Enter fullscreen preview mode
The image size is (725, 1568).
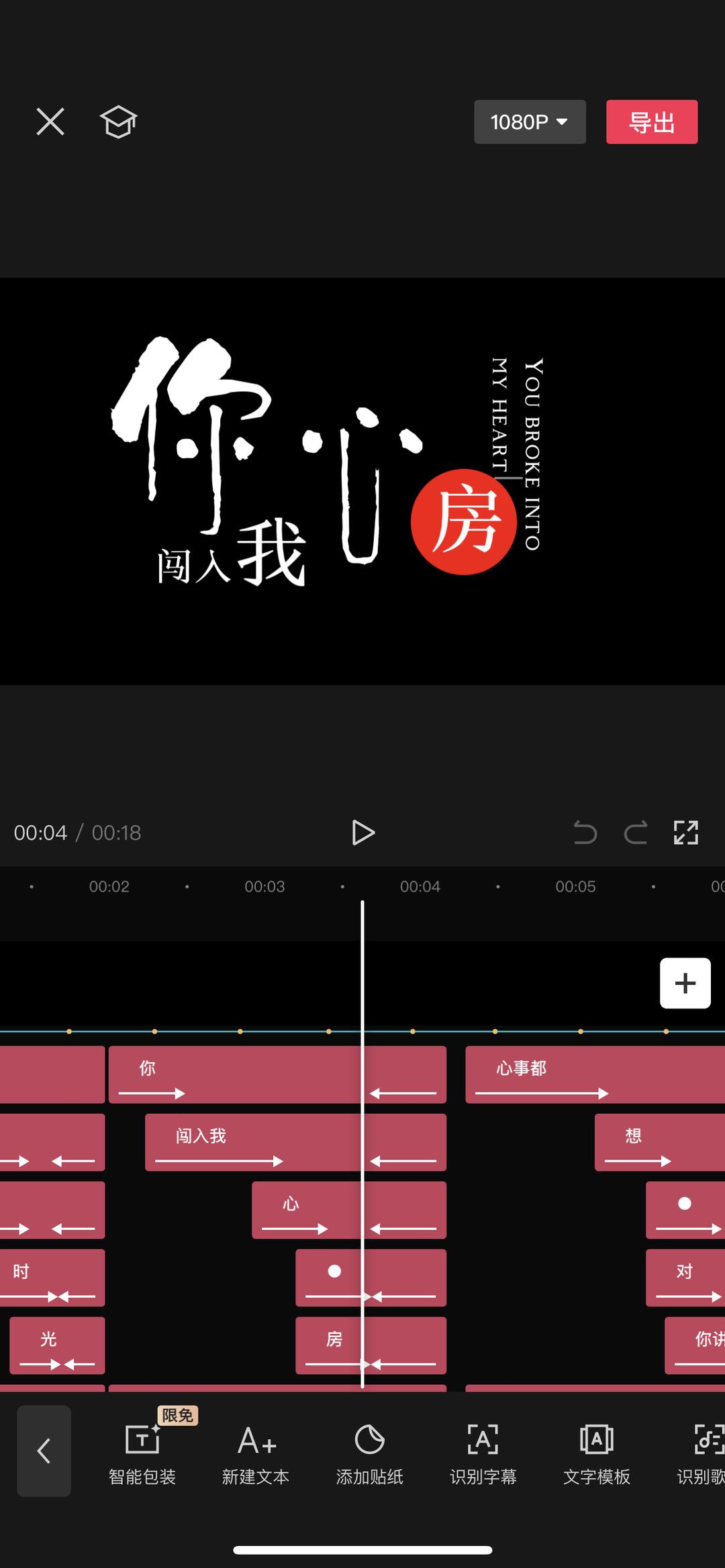685,833
